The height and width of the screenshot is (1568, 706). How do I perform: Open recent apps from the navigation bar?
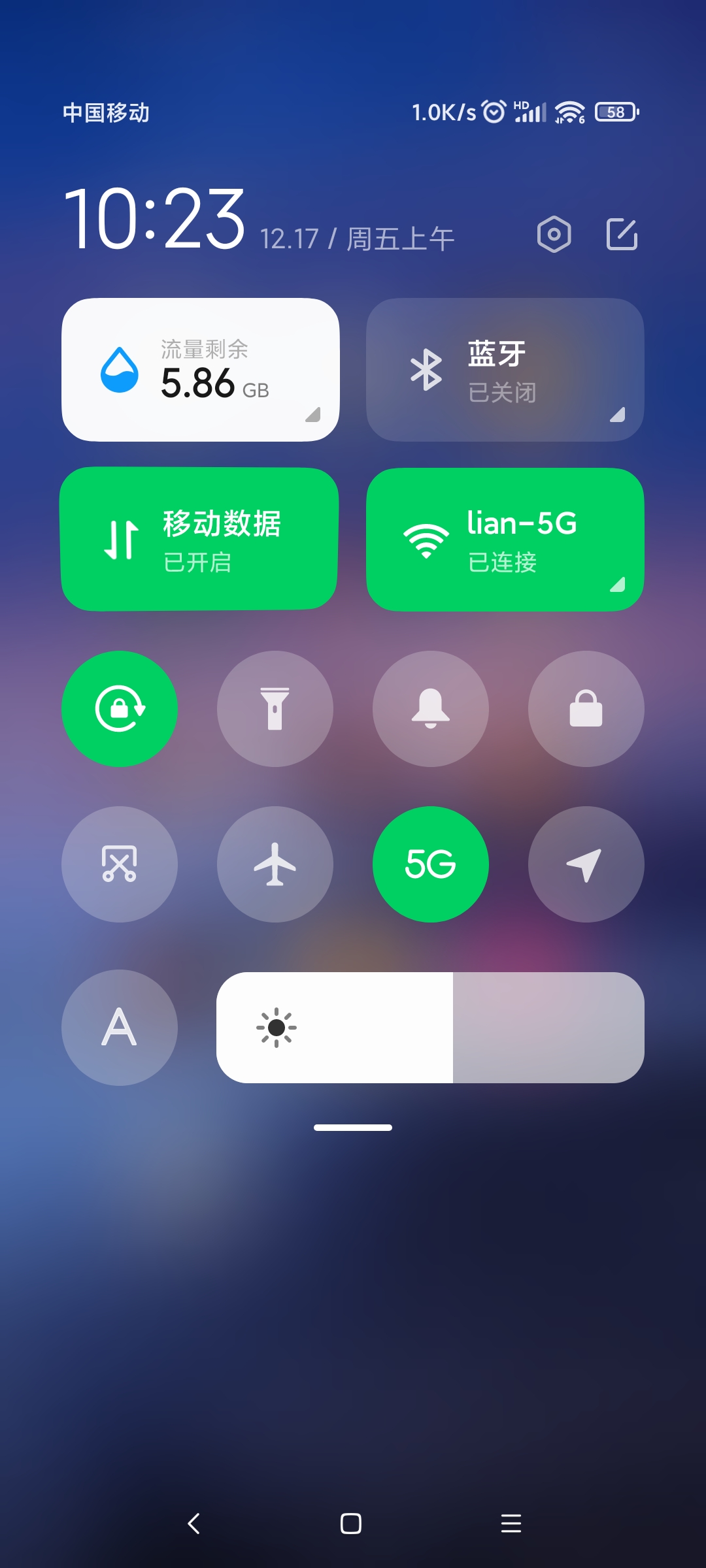[511, 1524]
